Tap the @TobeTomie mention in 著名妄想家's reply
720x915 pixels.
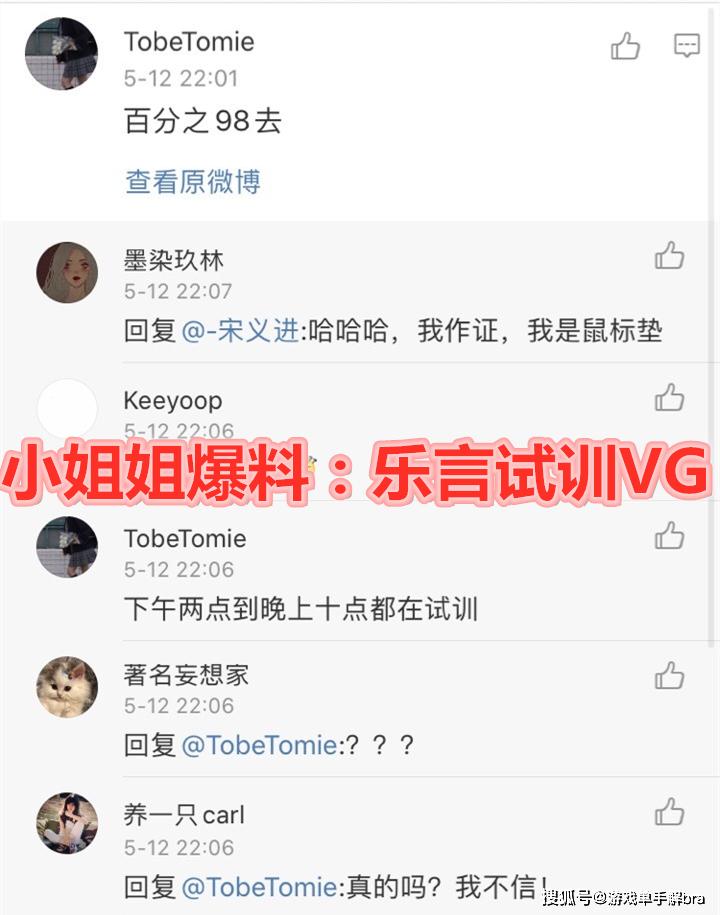pos(258,745)
